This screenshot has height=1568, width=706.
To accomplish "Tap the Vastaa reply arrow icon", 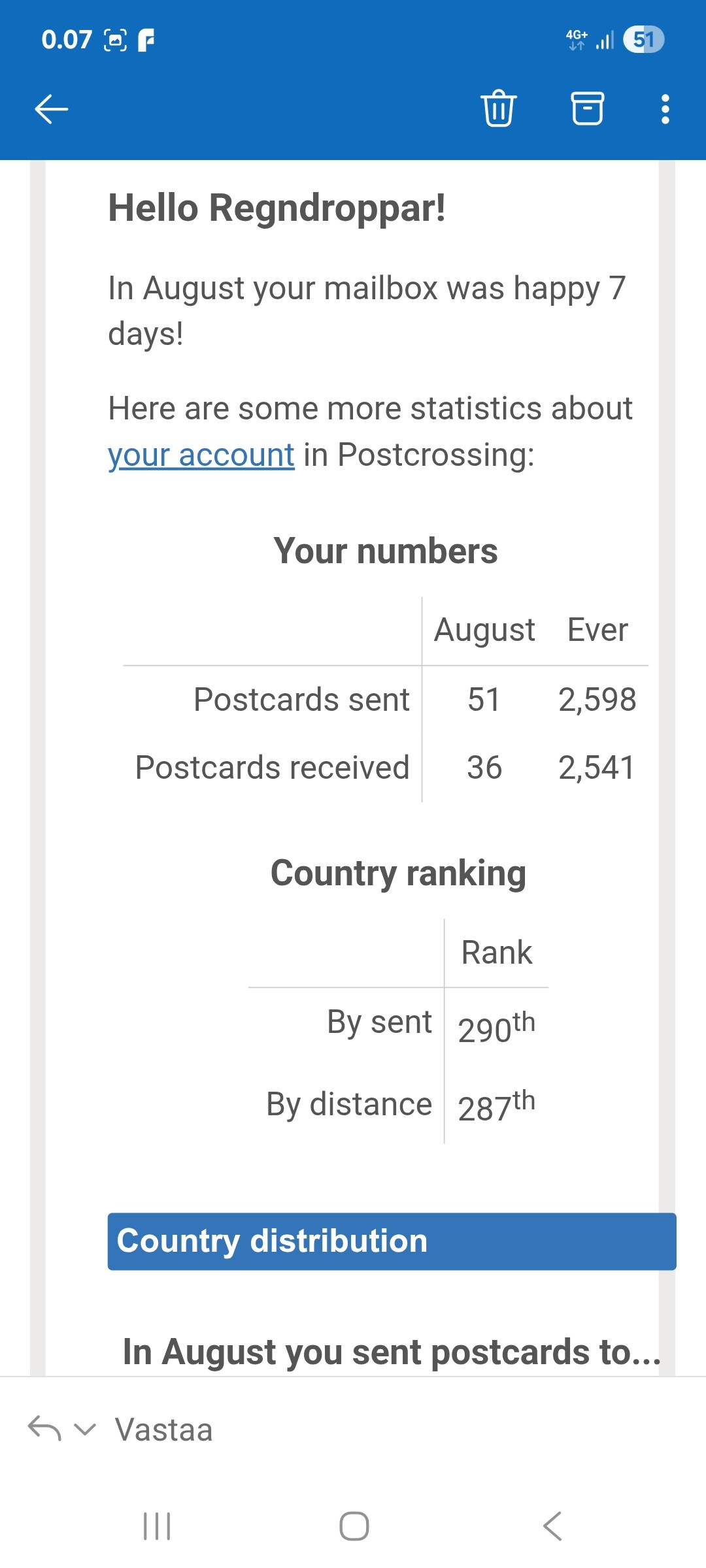I will [44, 1429].
